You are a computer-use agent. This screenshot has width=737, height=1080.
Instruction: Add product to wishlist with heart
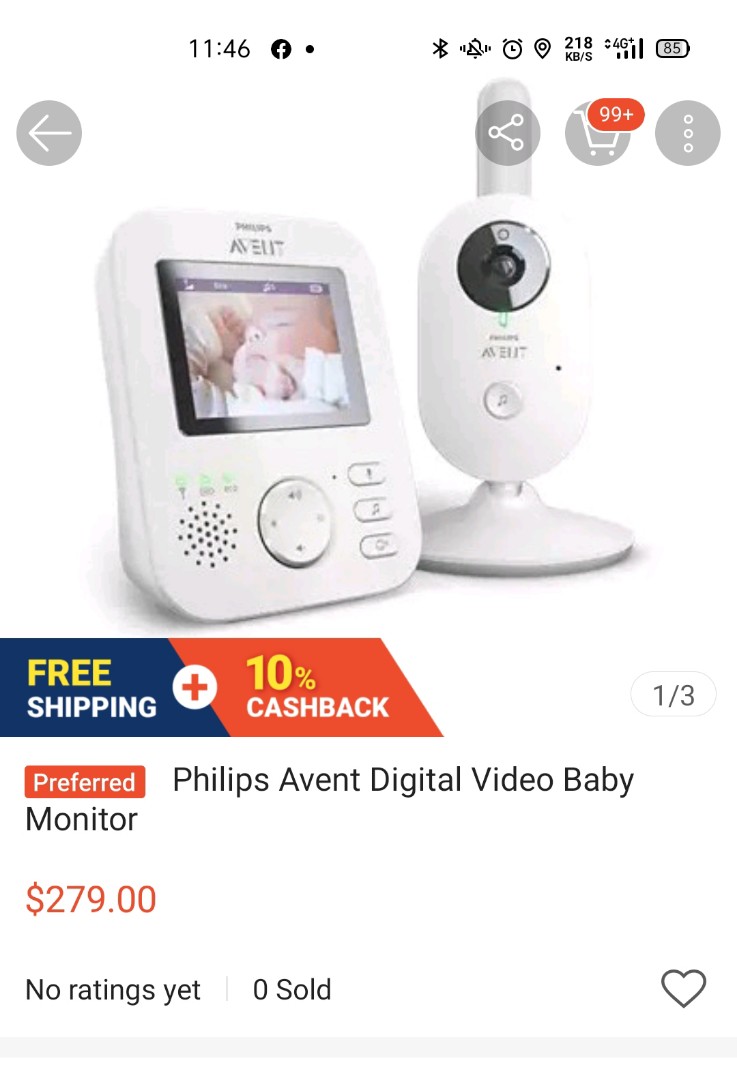[684, 989]
